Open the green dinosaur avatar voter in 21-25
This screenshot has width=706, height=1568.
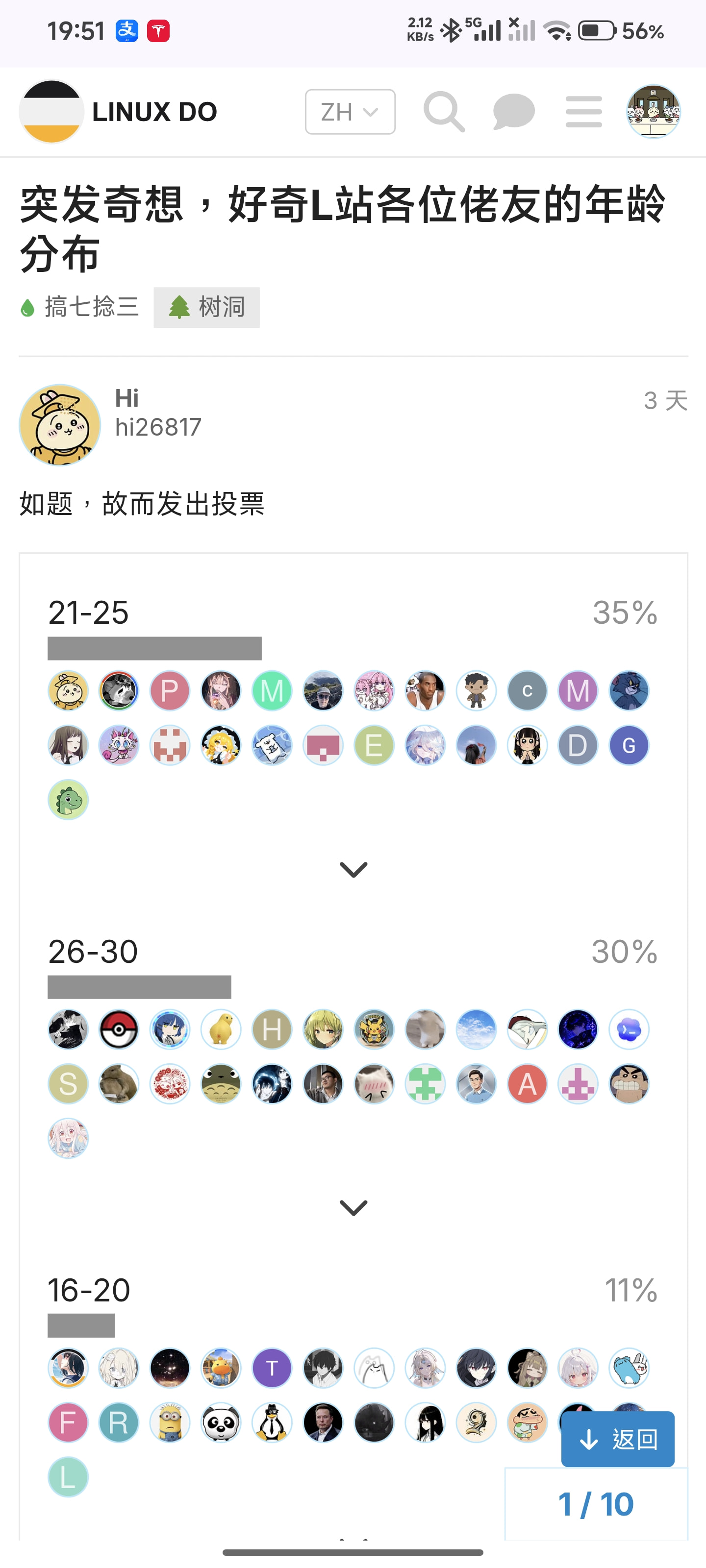click(x=68, y=800)
